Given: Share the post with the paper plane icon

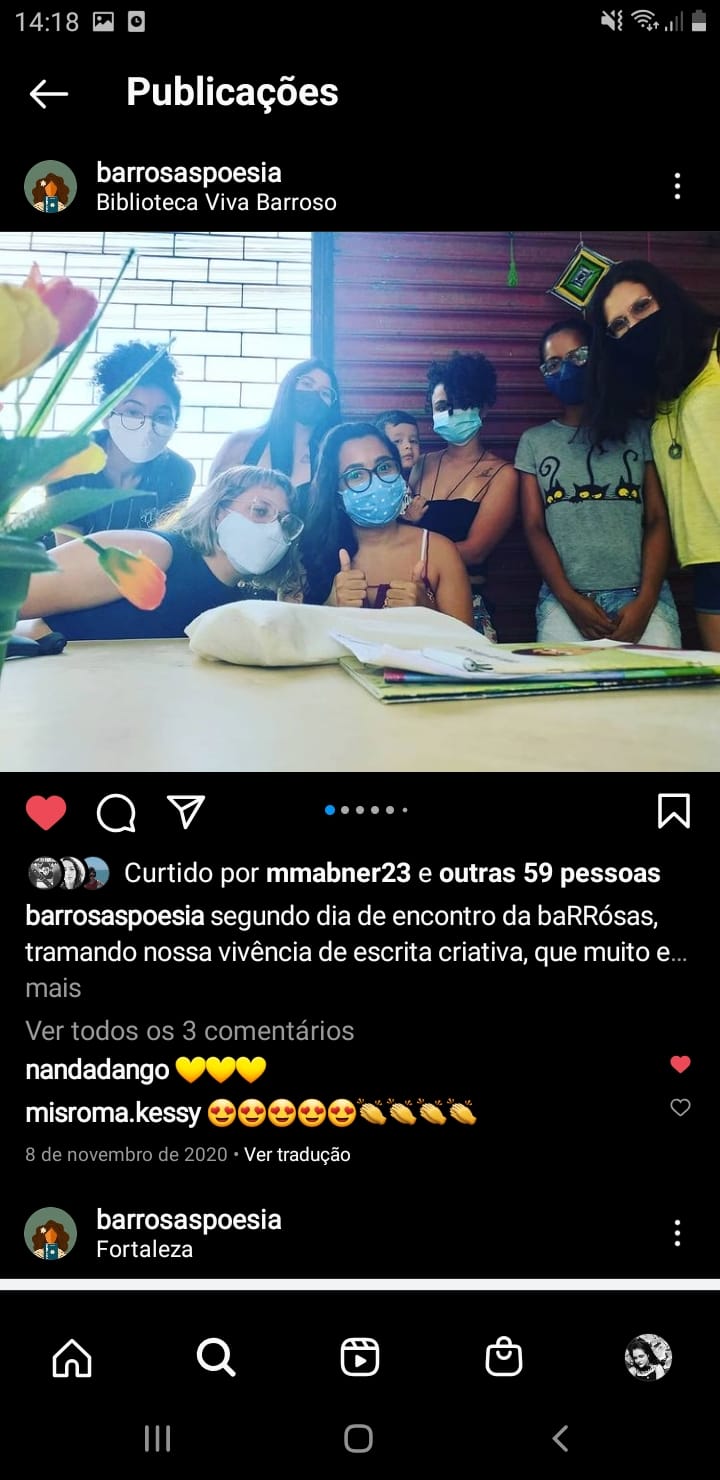Looking at the screenshot, I should pos(186,812).
